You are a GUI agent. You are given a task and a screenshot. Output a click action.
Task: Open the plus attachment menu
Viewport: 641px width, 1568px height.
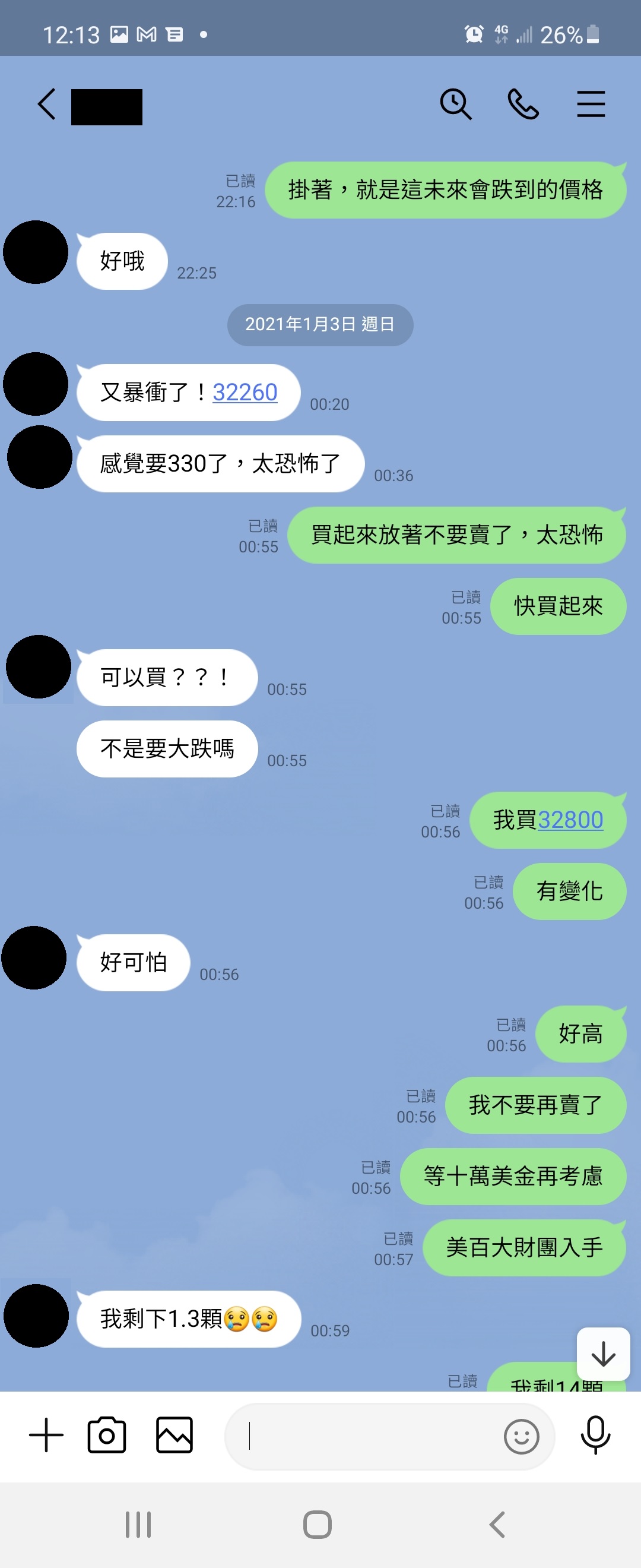(x=46, y=1435)
